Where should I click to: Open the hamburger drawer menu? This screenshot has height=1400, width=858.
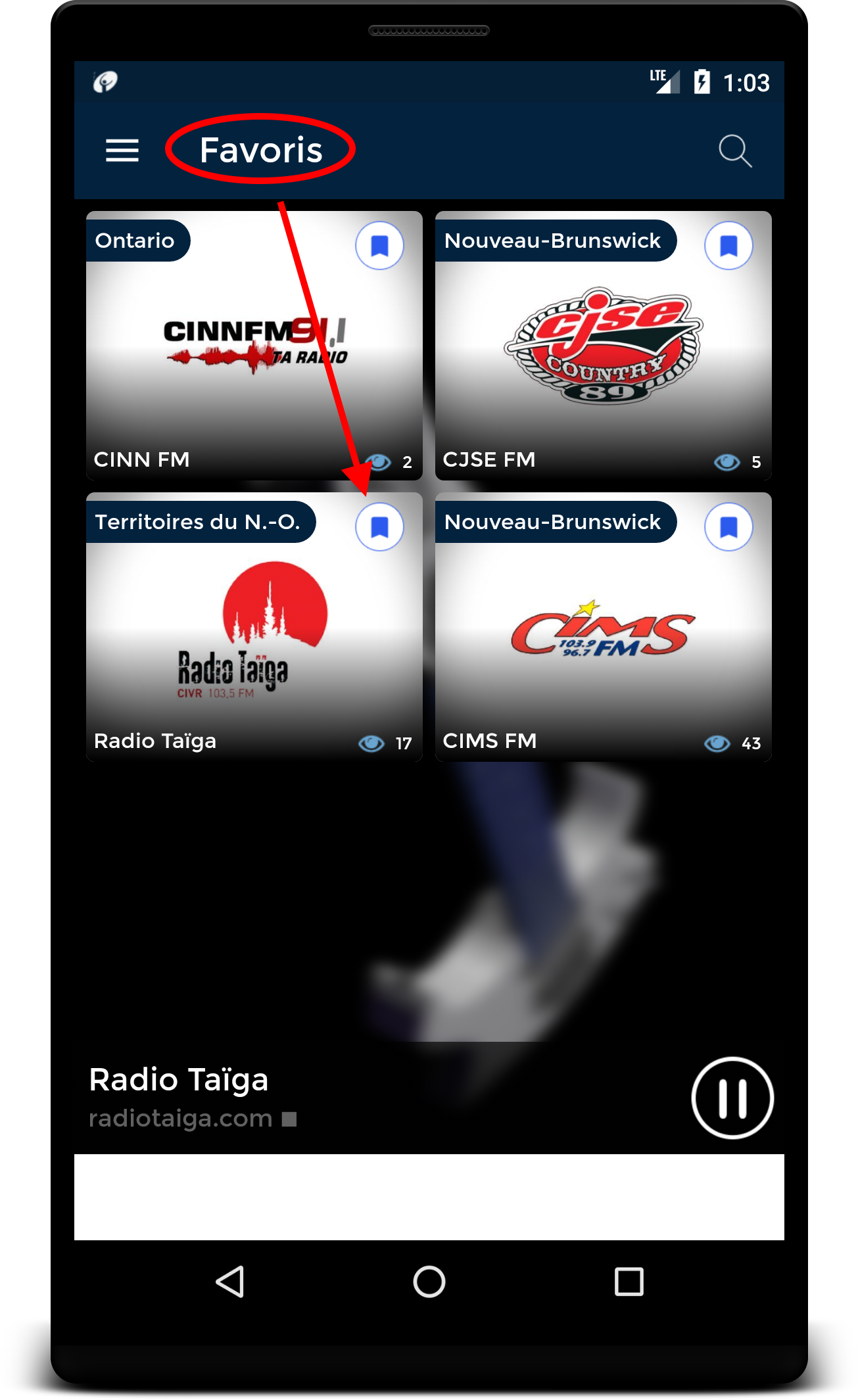[122, 151]
